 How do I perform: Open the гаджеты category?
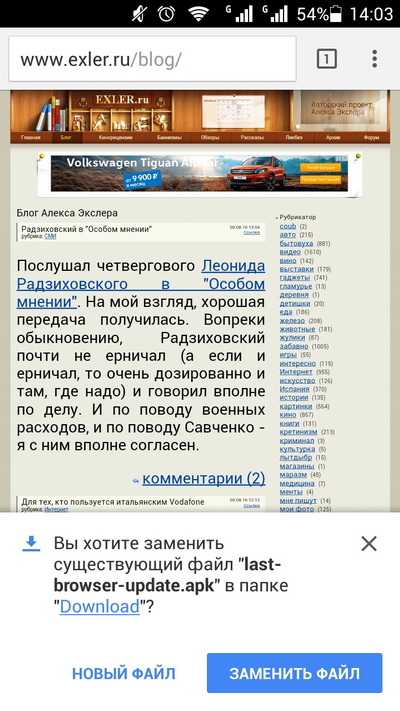[295, 278]
